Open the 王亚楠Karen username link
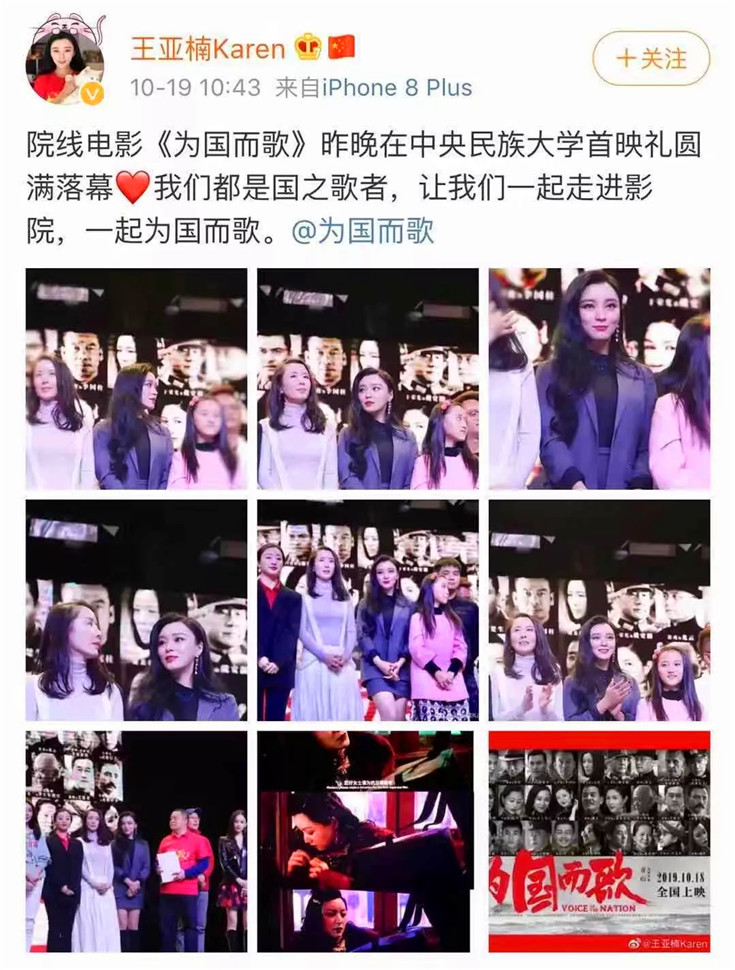The height and width of the screenshot is (970, 735). [x=207, y=48]
